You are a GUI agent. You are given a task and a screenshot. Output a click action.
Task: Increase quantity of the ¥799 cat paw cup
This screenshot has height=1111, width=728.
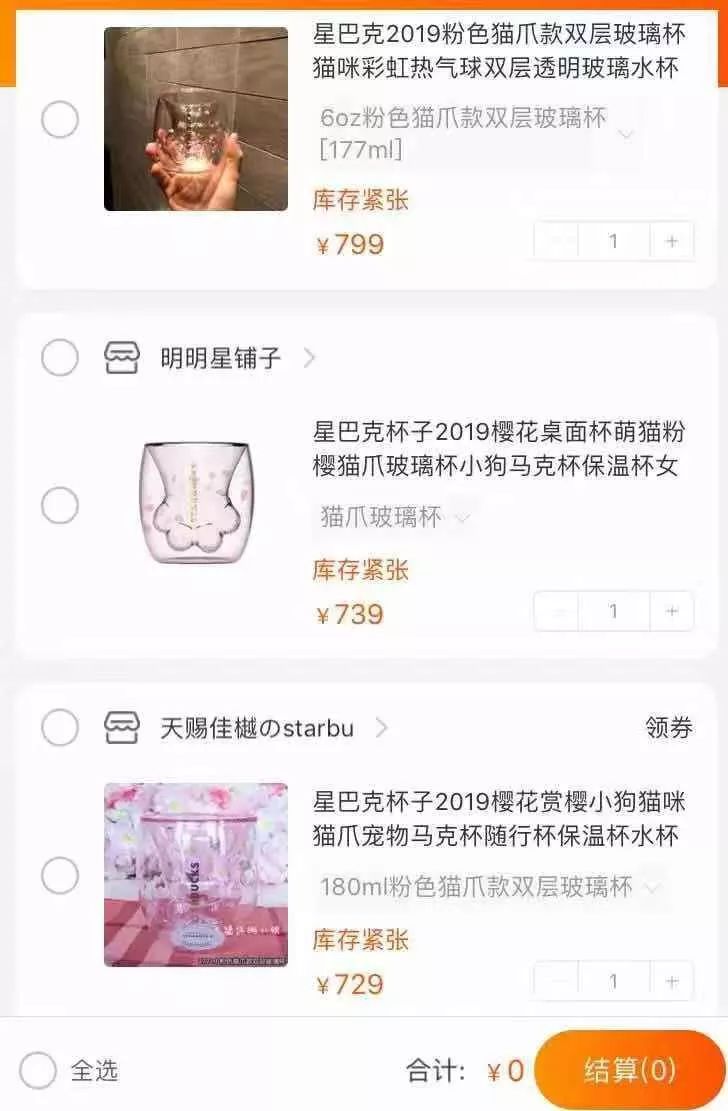671,240
